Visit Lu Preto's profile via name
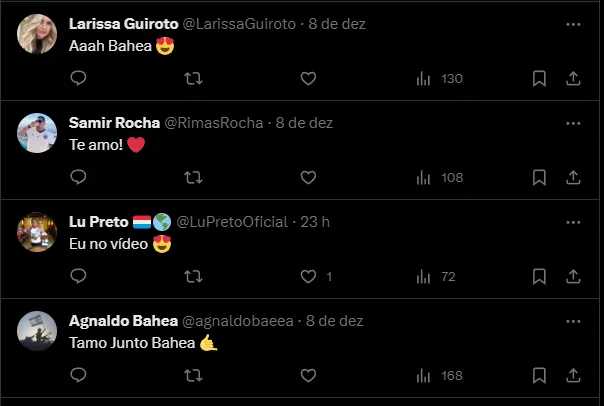This screenshot has height=406, width=604. [x=97, y=221]
